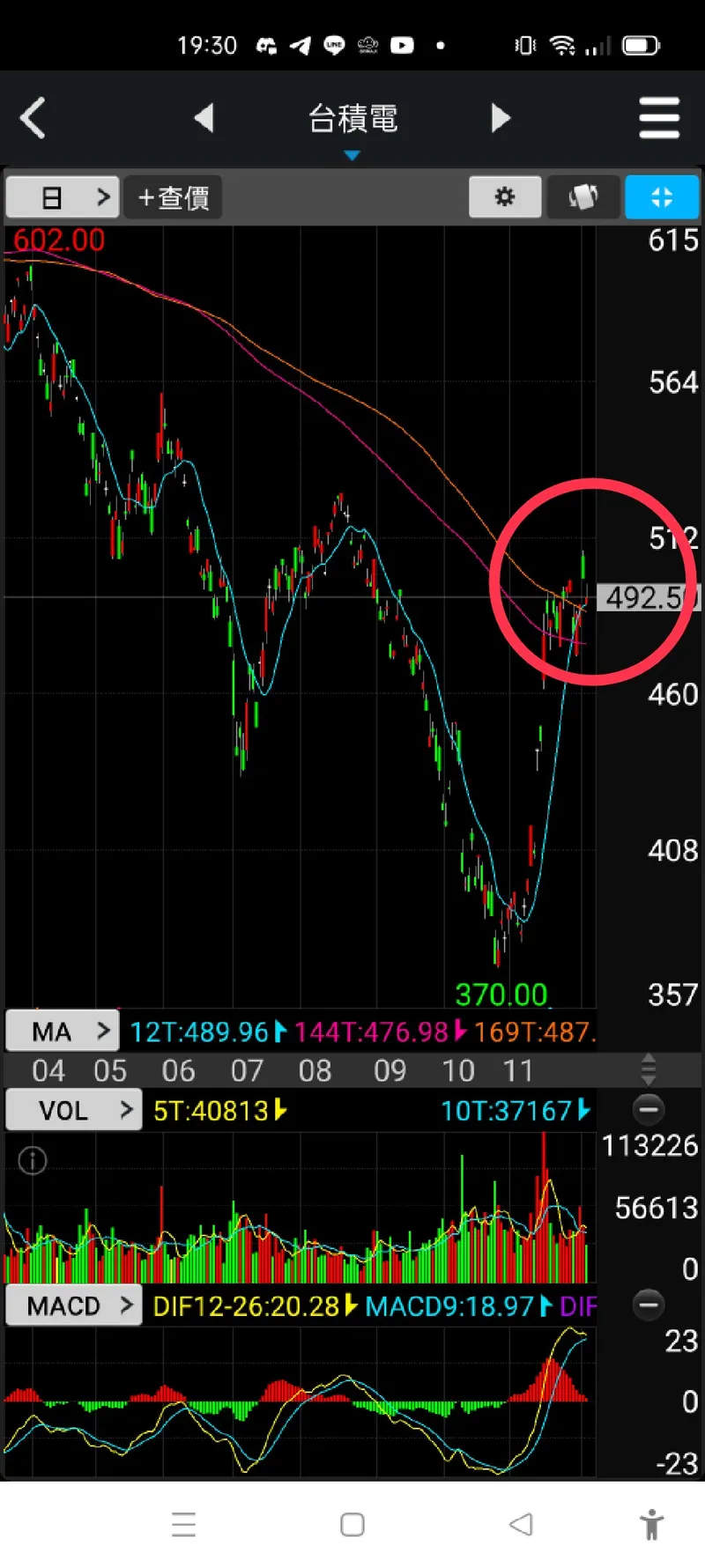The image size is (705, 1568).
Task: Open recent apps from the navigation bar
Action: 184,1524
